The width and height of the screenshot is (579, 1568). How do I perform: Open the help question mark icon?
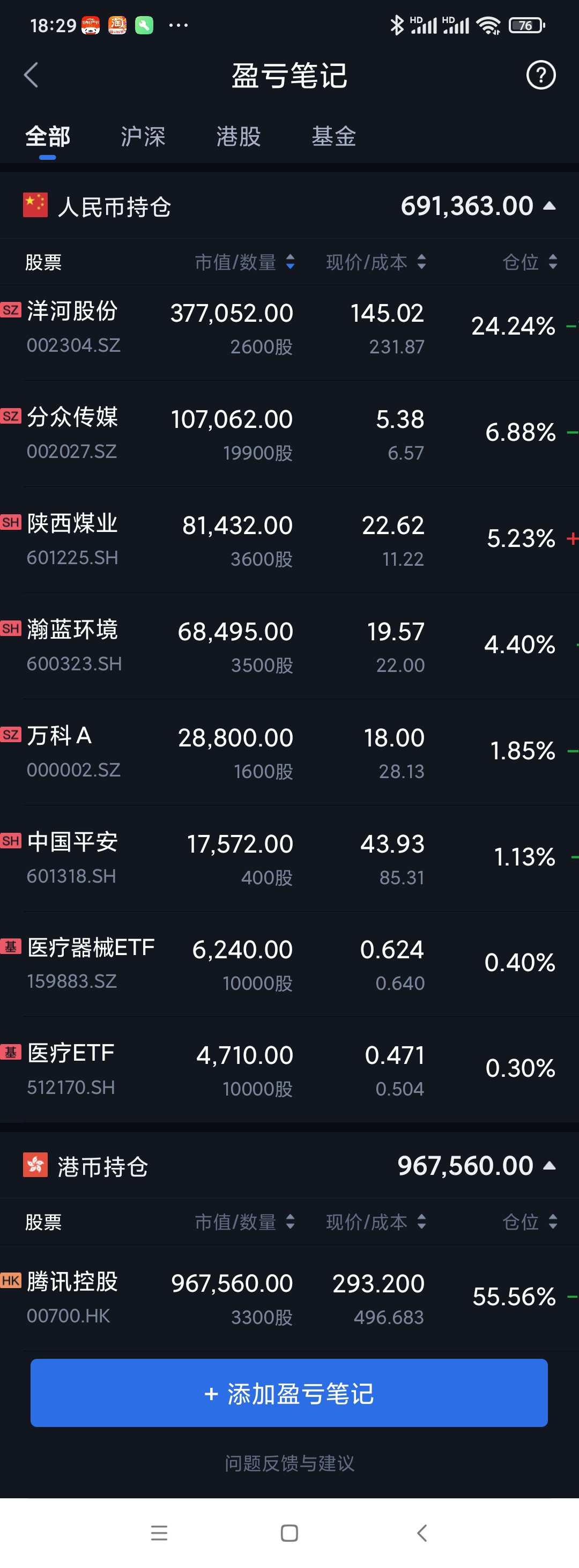point(540,76)
